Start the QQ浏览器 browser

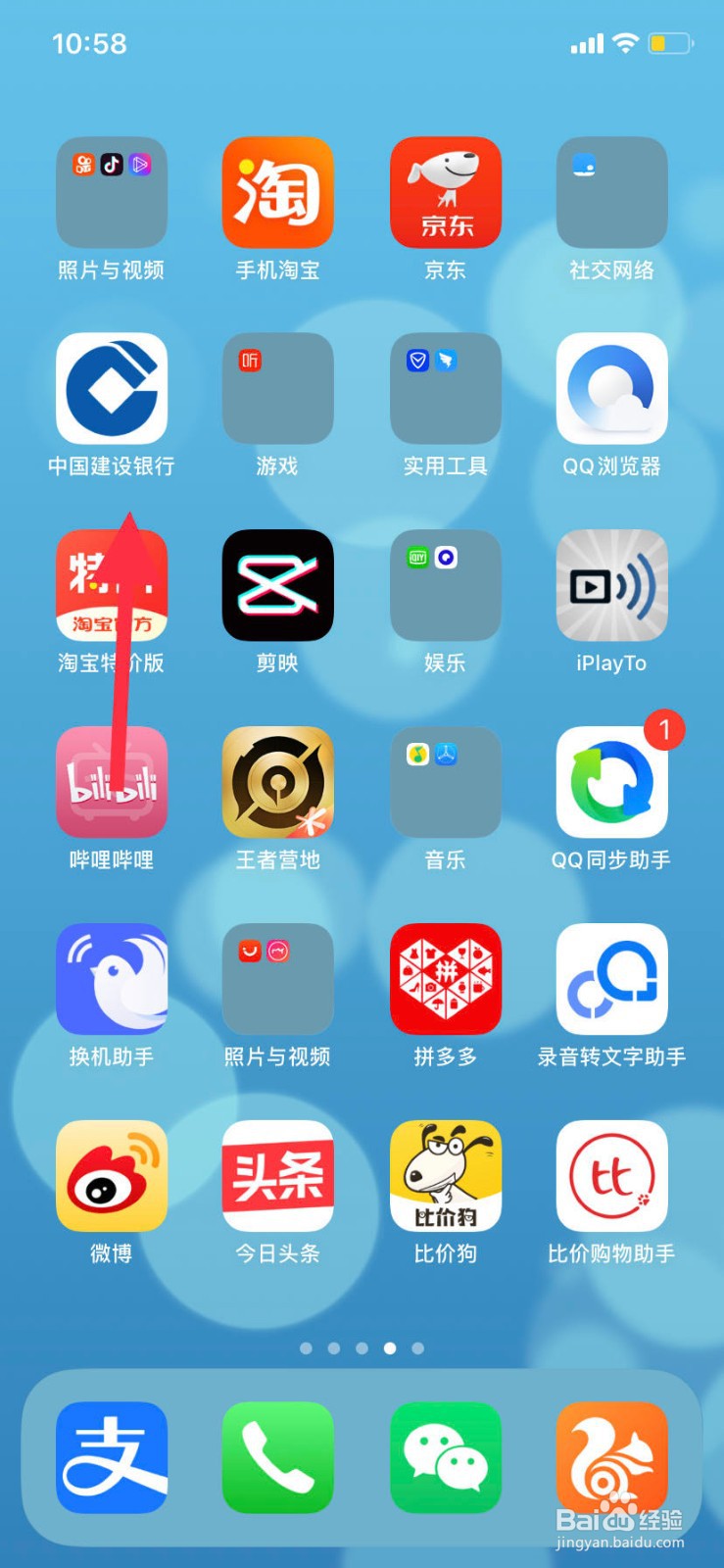point(611,388)
